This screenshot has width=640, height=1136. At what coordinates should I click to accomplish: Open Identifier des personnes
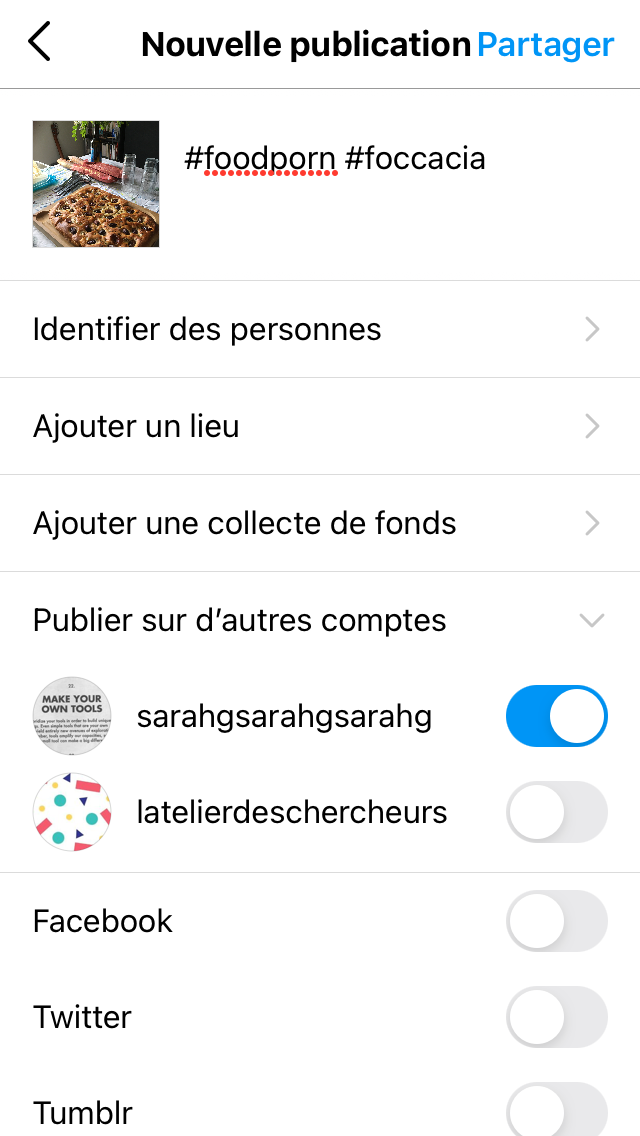tap(320, 329)
